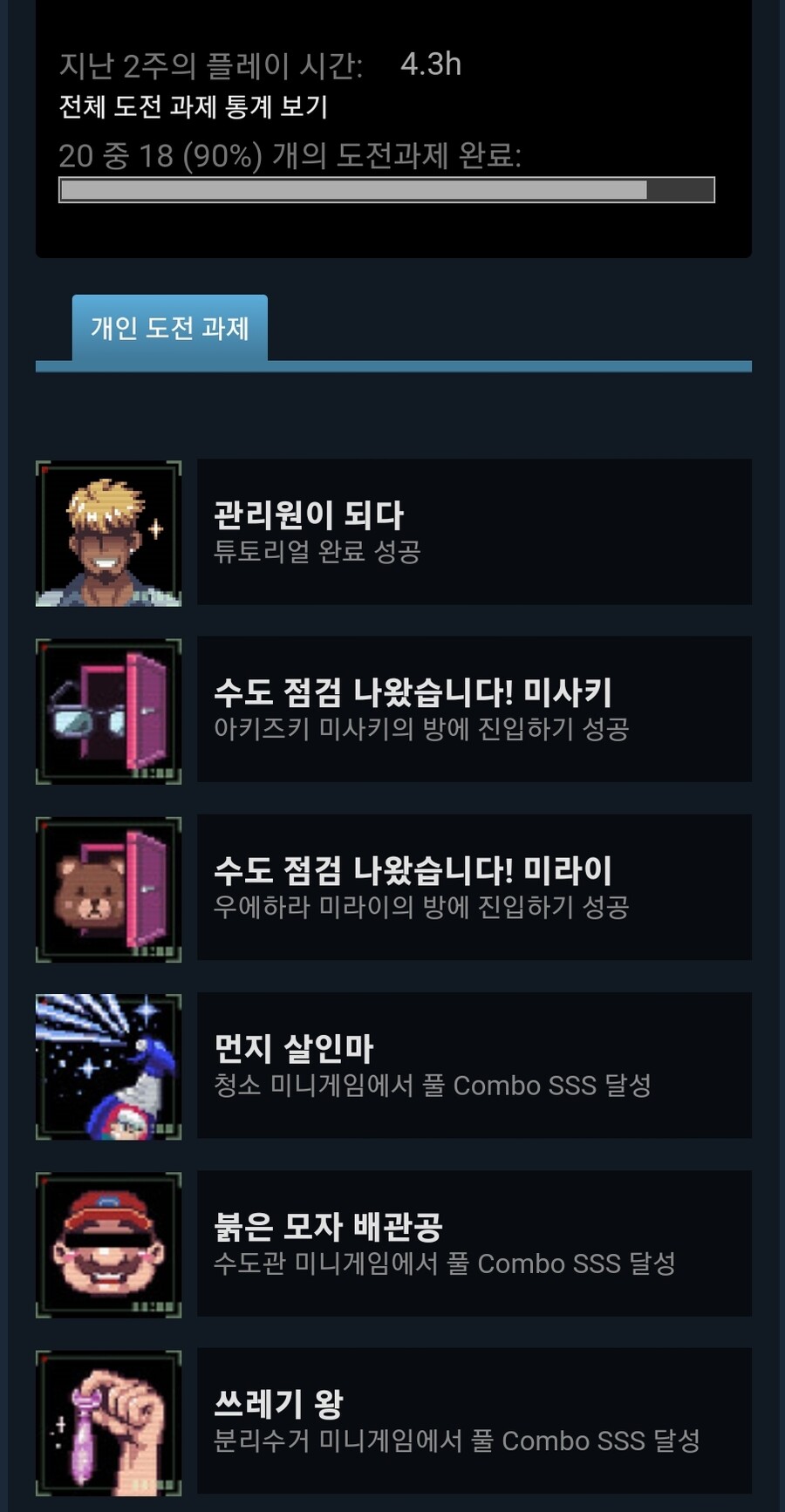Viewport: 785px width, 1512px height.
Task: Select the 관리원이 되다 achievement title
Action: [310, 514]
